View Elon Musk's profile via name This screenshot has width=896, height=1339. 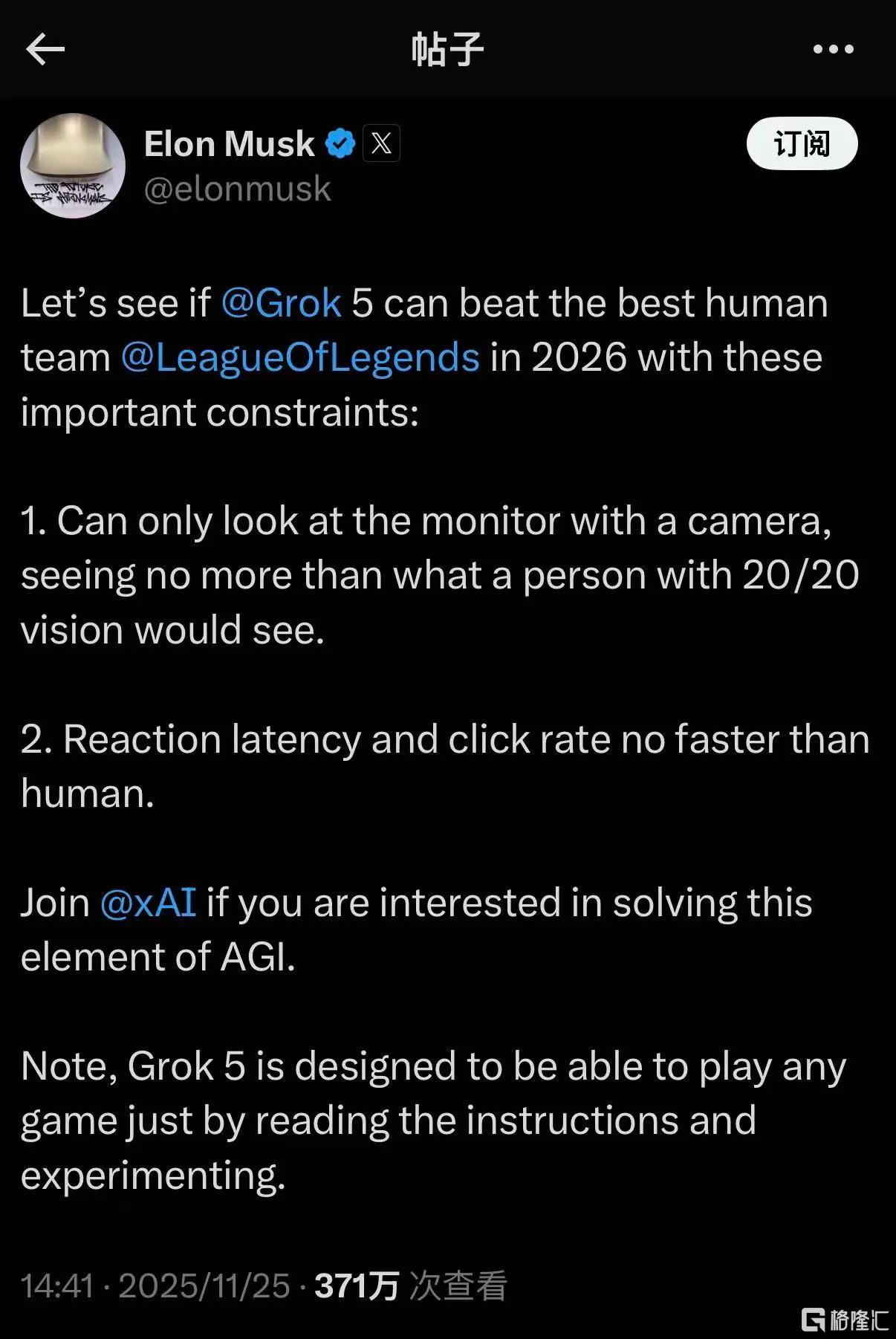tap(229, 143)
